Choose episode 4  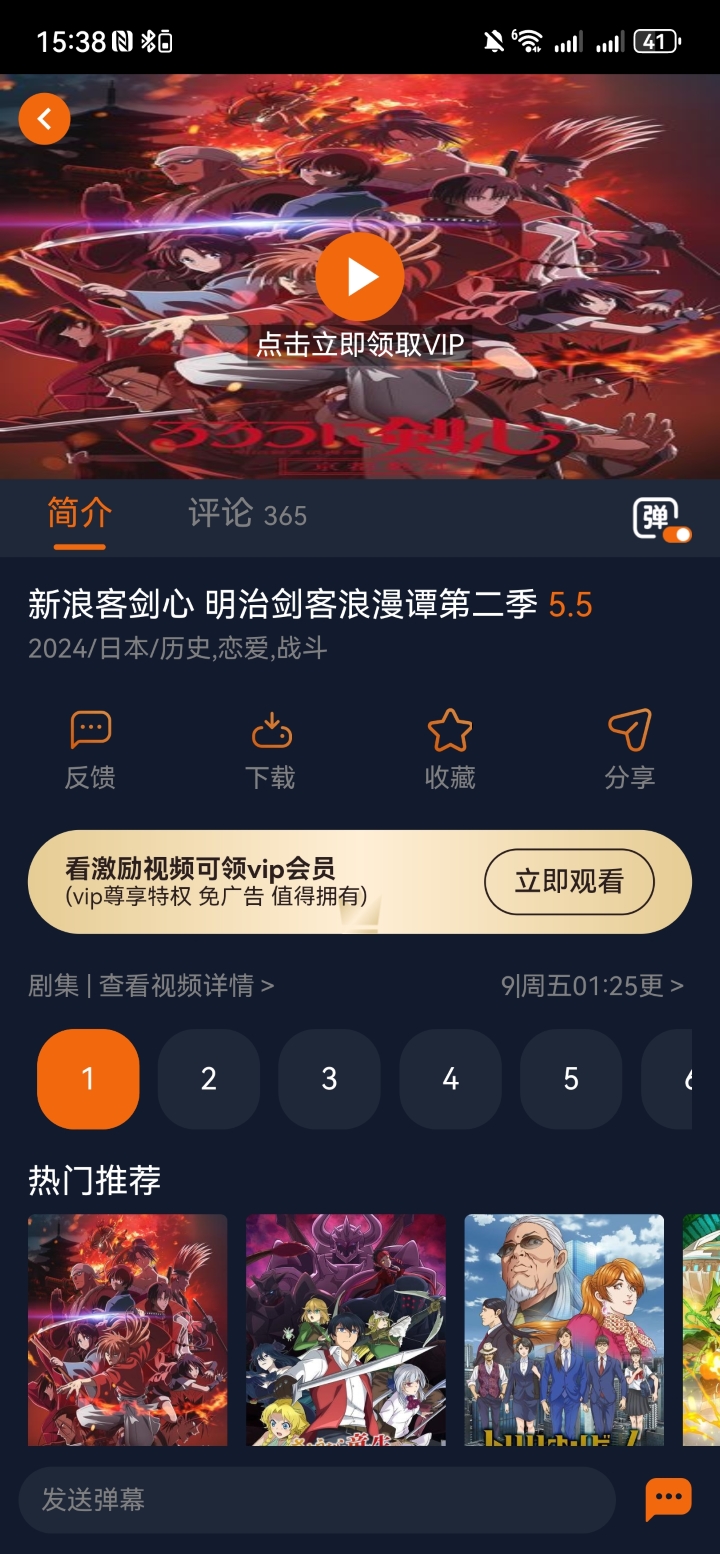click(x=450, y=1079)
